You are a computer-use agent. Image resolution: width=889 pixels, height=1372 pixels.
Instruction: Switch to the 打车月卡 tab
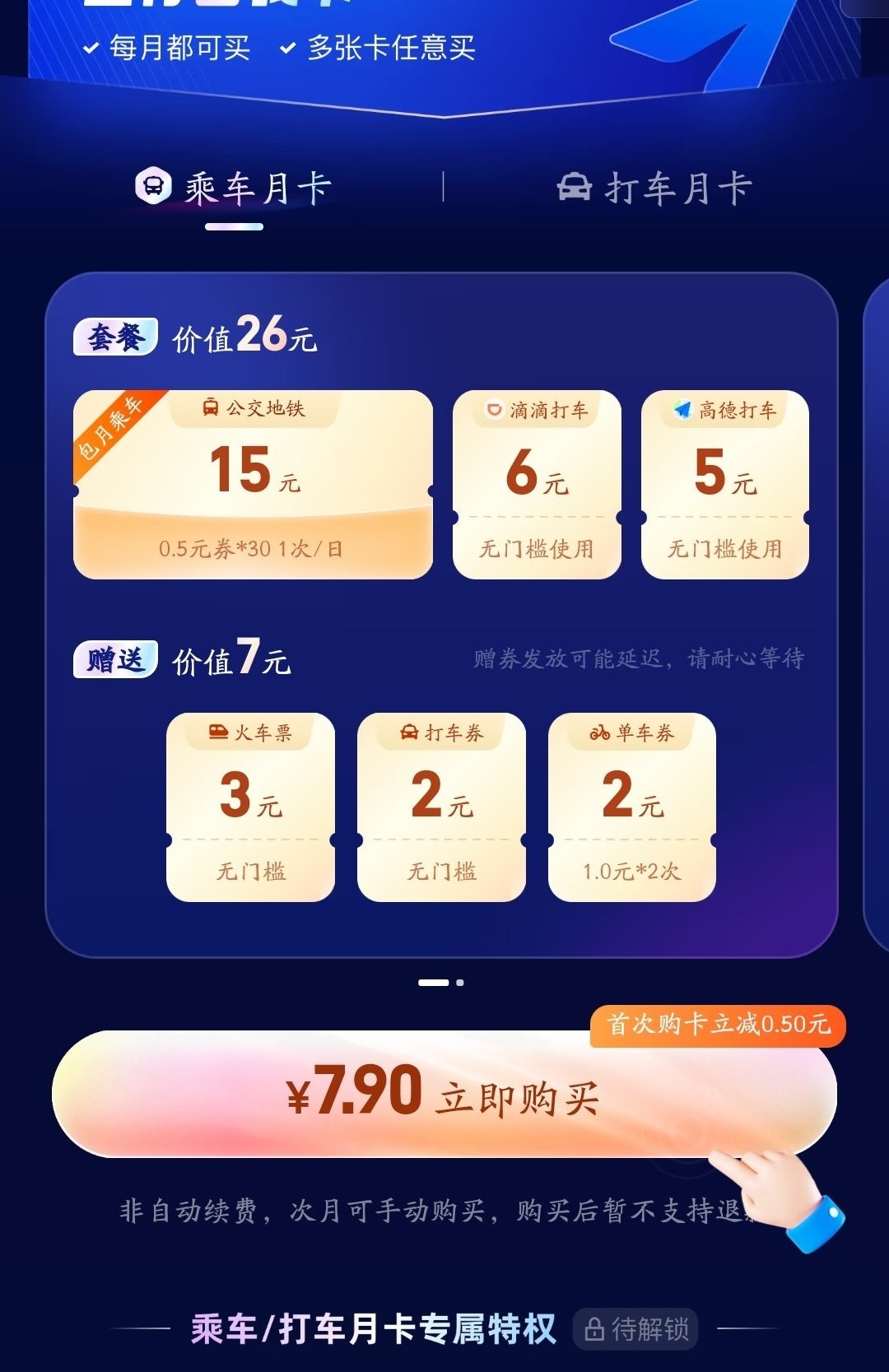click(x=655, y=188)
